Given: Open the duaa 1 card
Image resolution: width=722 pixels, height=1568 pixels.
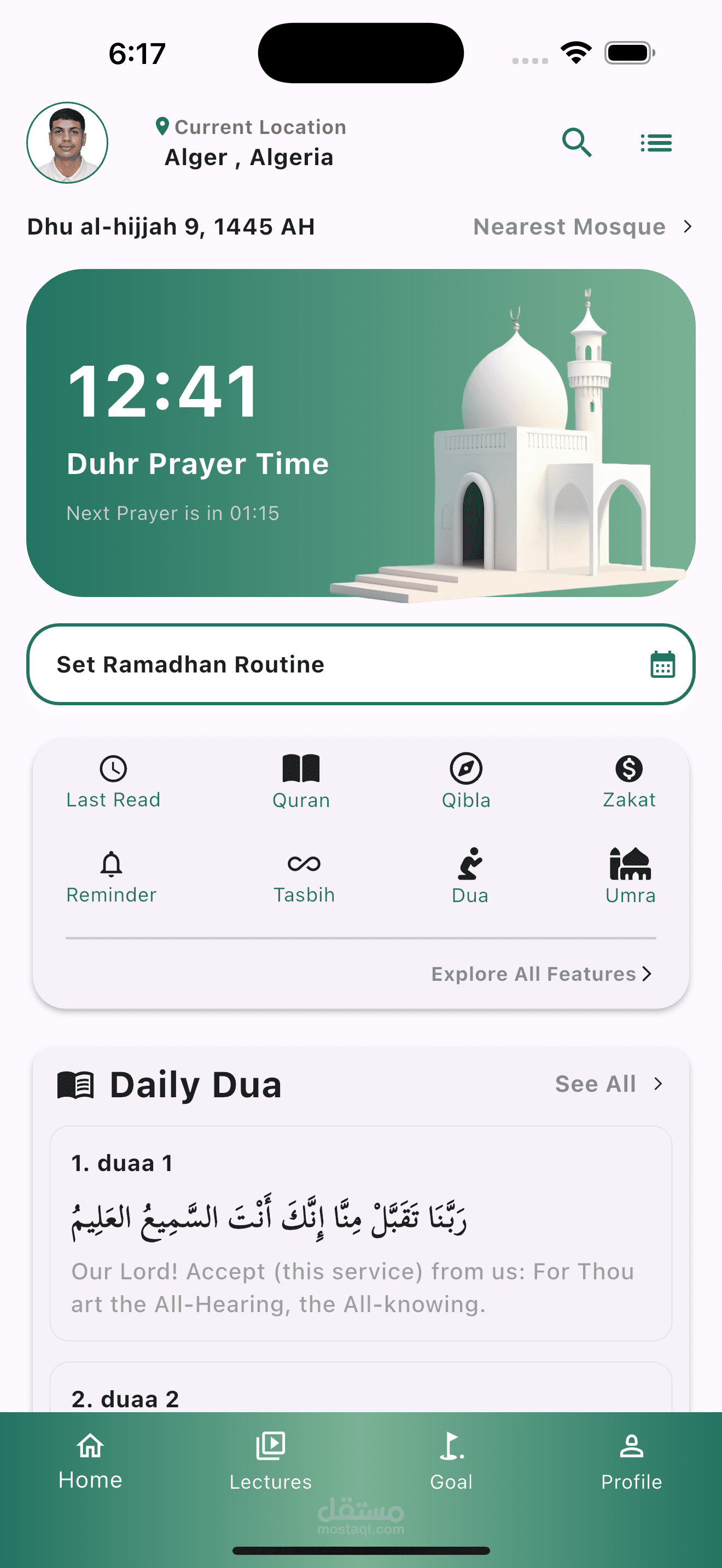Looking at the screenshot, I should click(360, 1233).
